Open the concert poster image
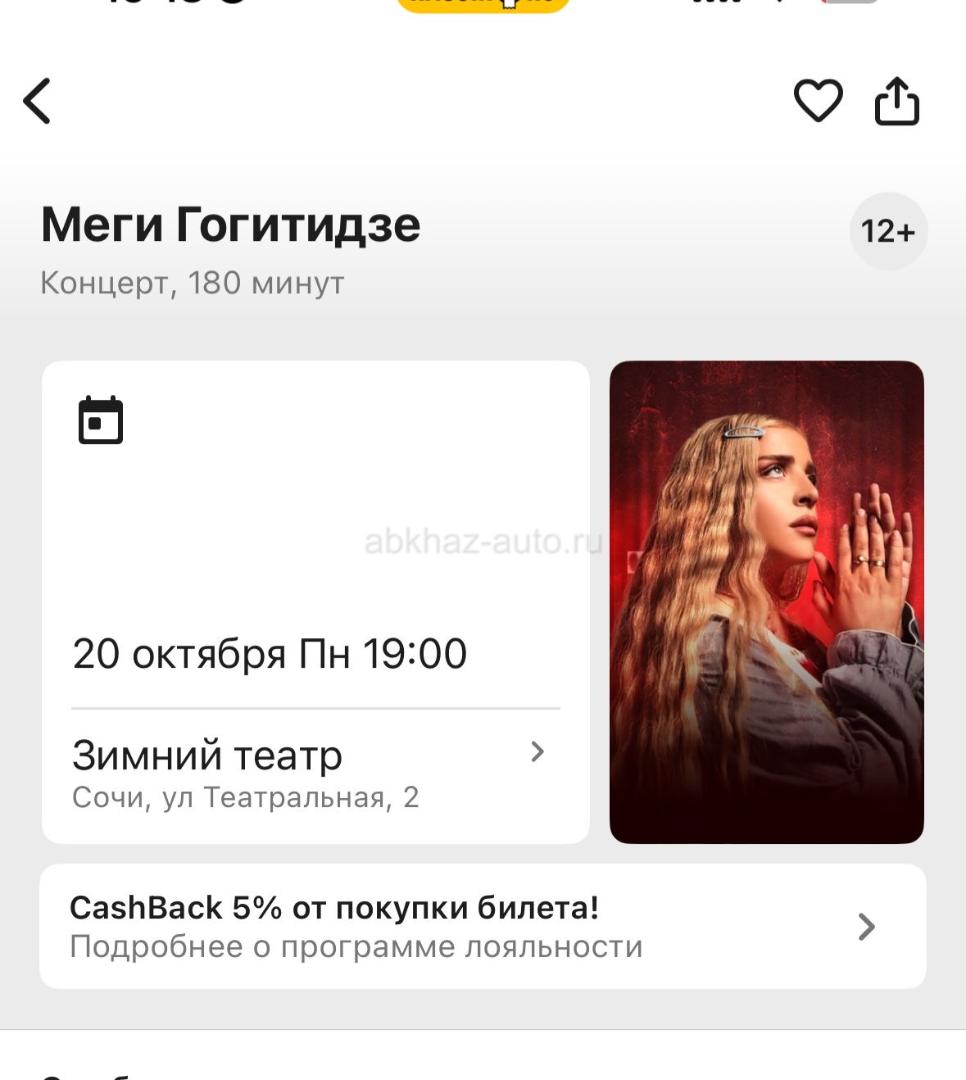Image resolution: width=966 pixels, height=1080 pixels. (x=766, y=602)
